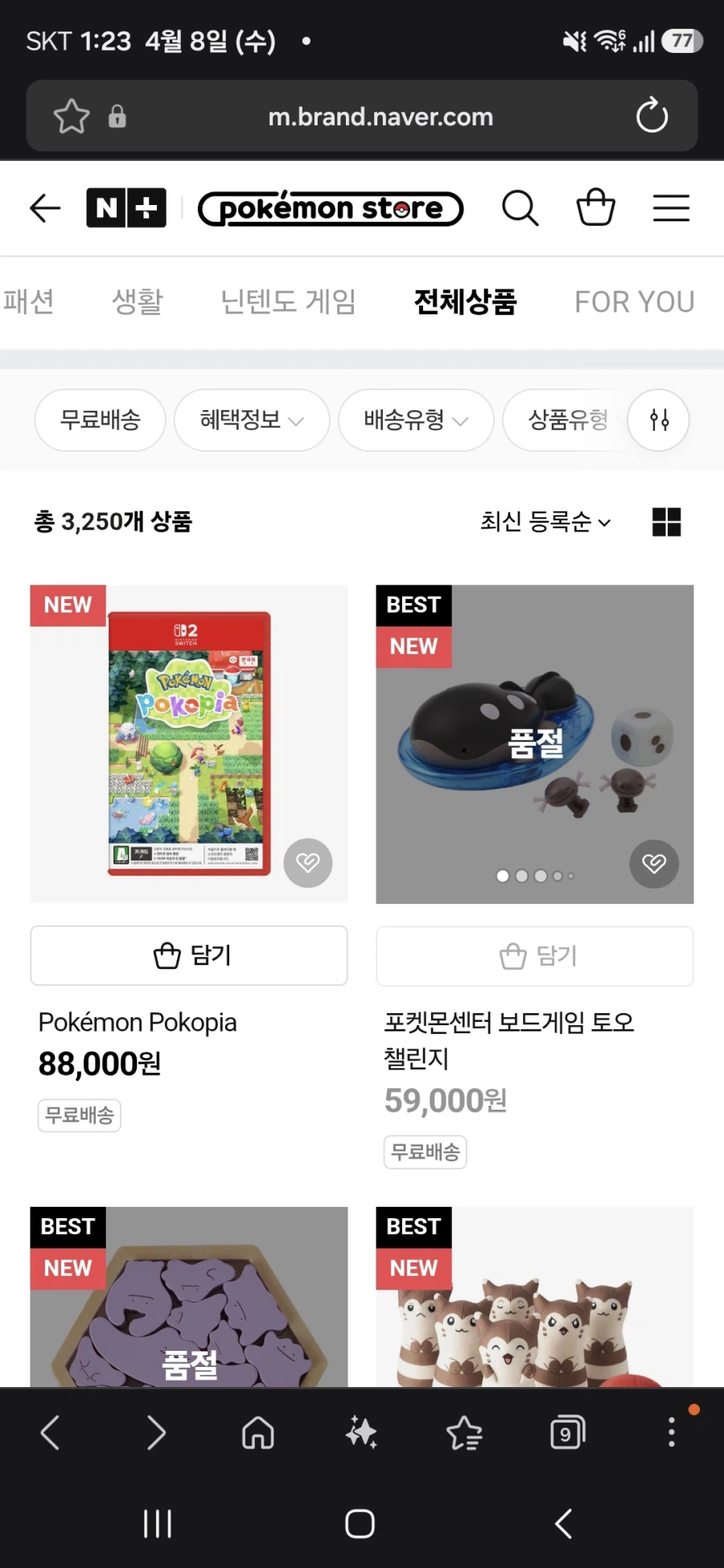Switch product list to grid view
The height and width of the screenshot is (1568, 724).
(x=667, y=522)
